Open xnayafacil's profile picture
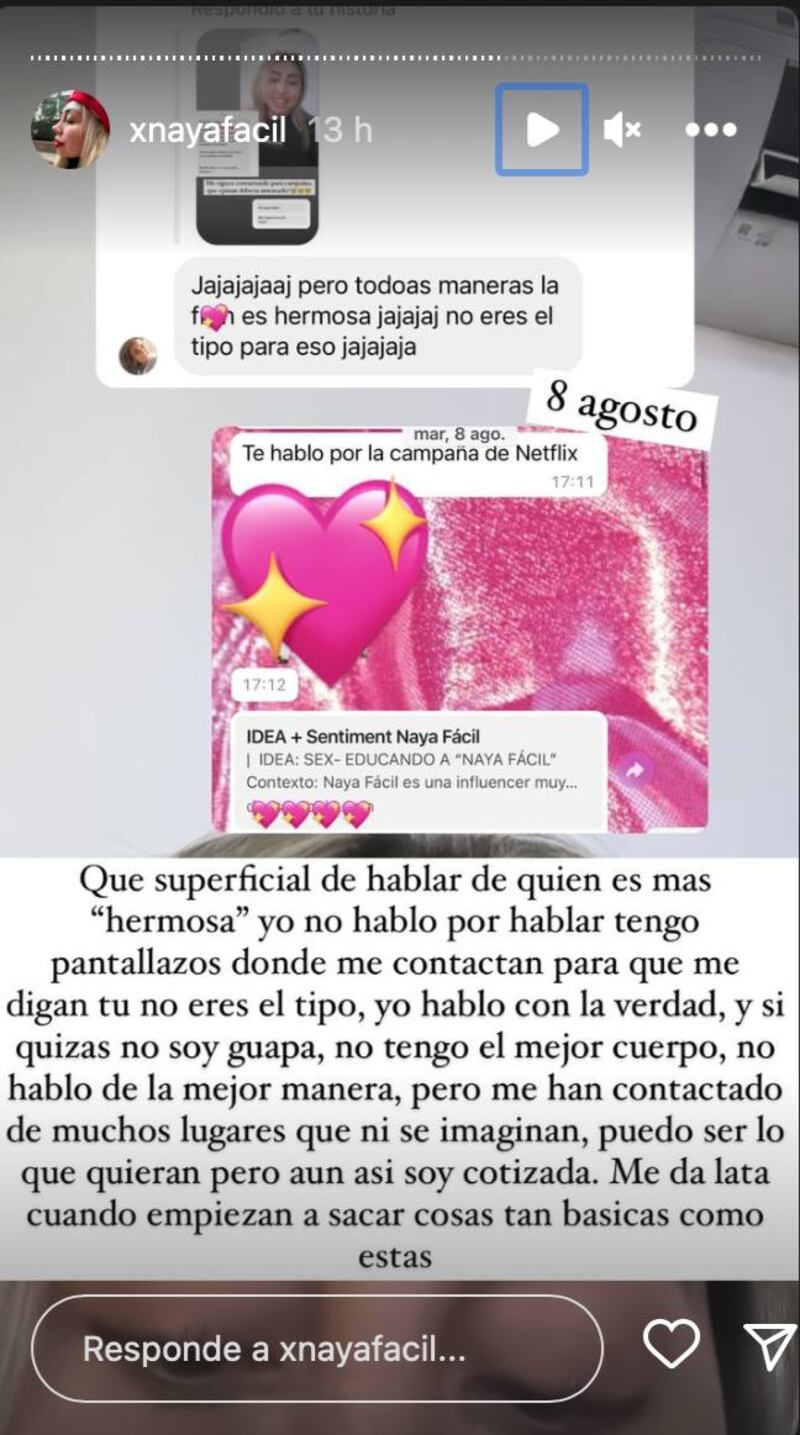The width and height of the screenshot is (800, 1435). click(70, 130)
